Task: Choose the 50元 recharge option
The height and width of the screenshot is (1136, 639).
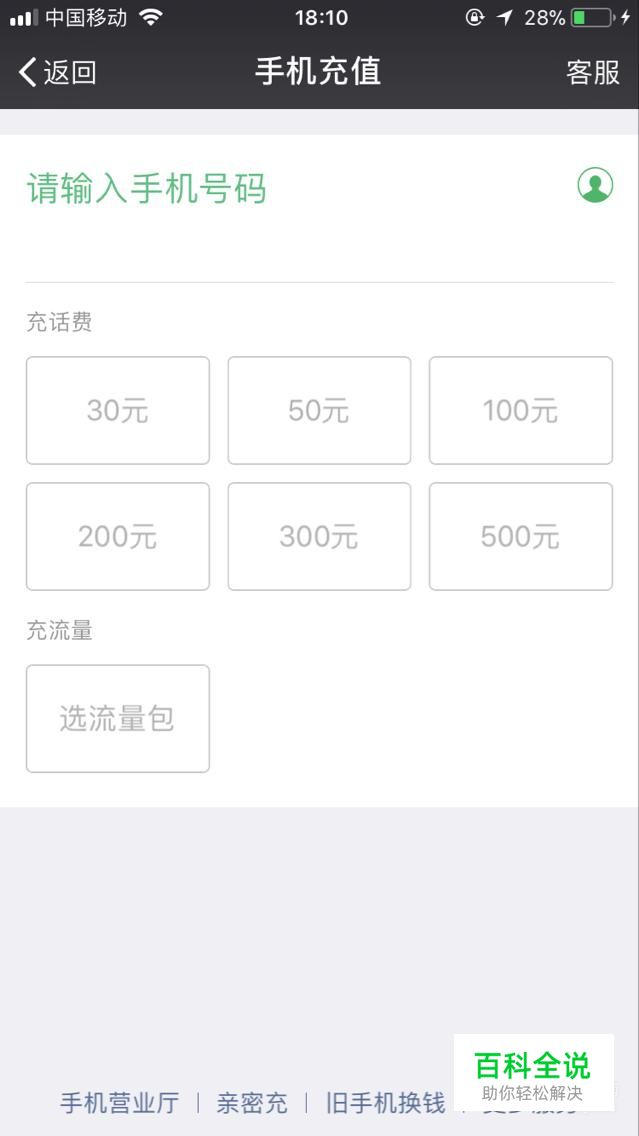Action: 320,410
